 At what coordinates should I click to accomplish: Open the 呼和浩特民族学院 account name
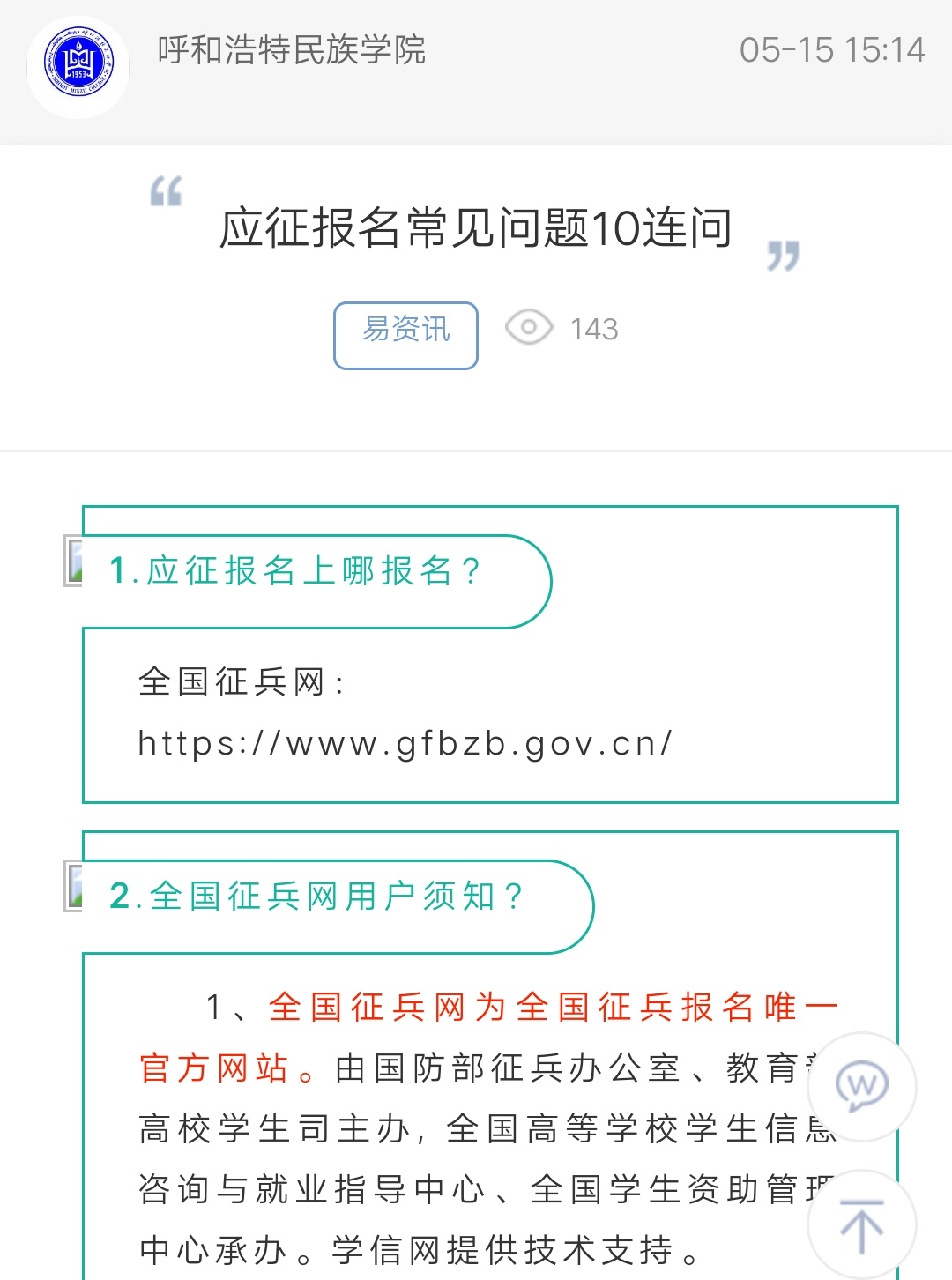point(292,50)
